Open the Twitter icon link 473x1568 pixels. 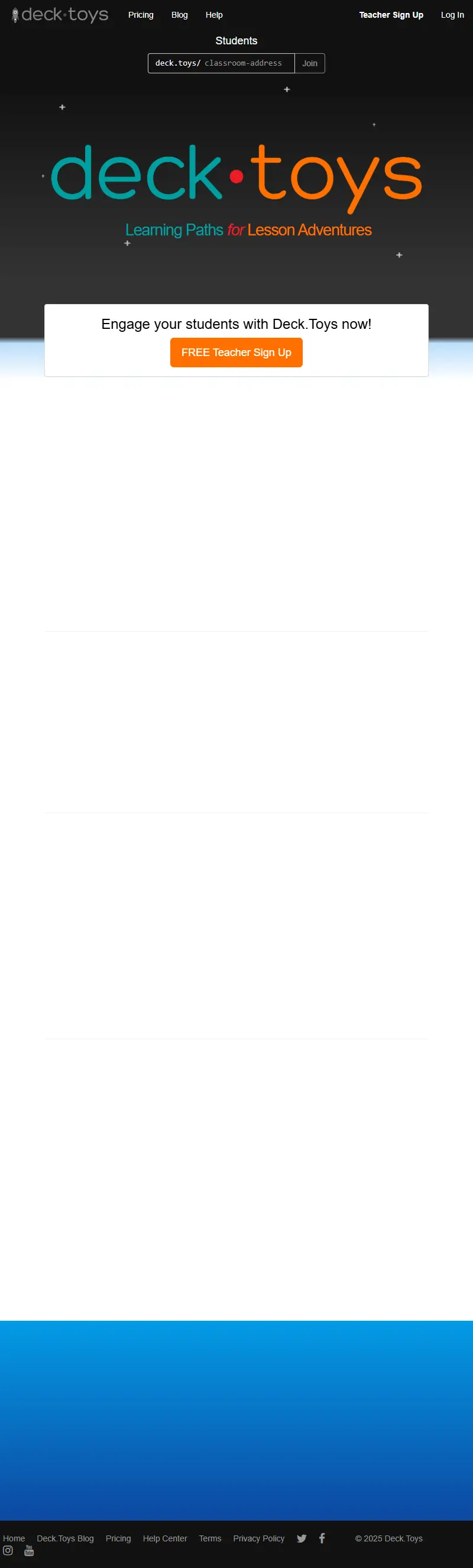pyautogui.click(x=302, y=1538)
